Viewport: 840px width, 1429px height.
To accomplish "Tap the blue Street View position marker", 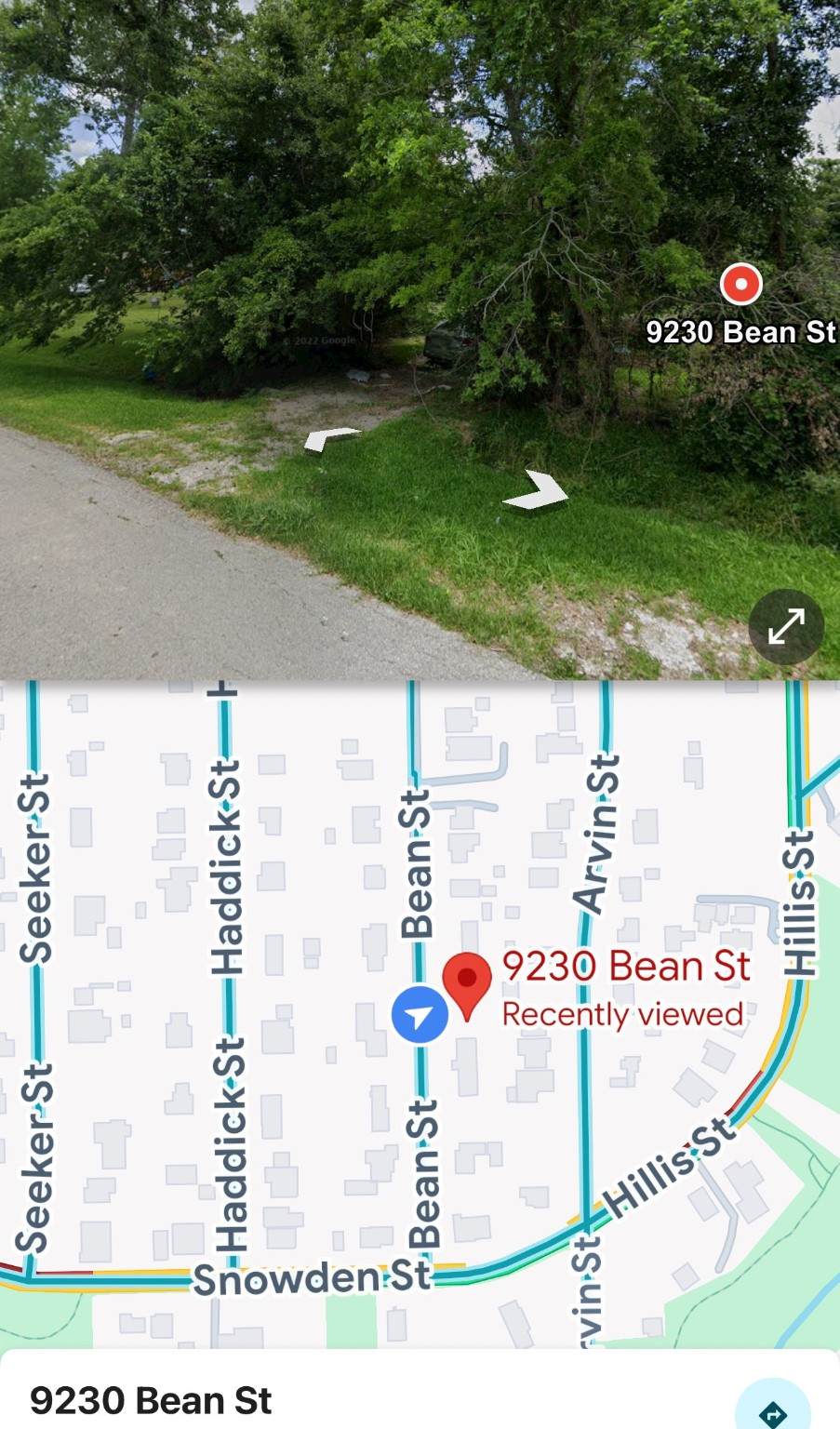I will point(419,1015).
